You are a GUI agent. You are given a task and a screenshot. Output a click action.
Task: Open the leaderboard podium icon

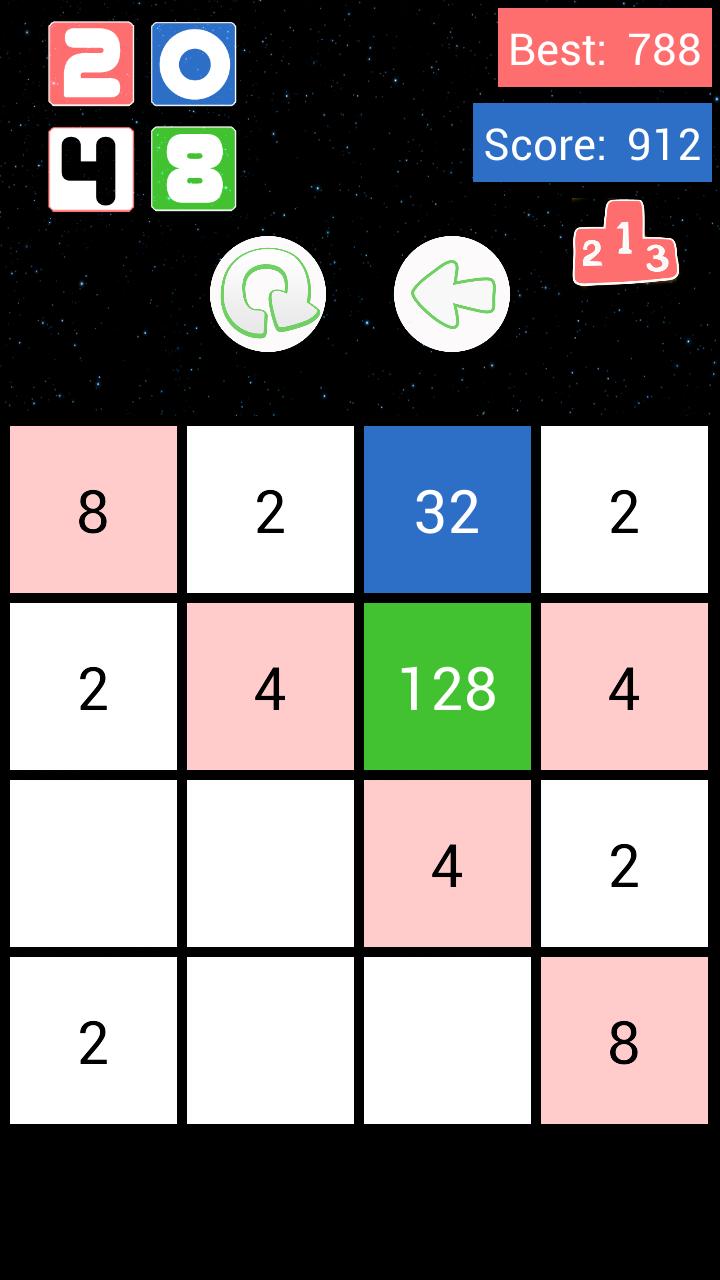pyautogui.click(x=625, y=243)
